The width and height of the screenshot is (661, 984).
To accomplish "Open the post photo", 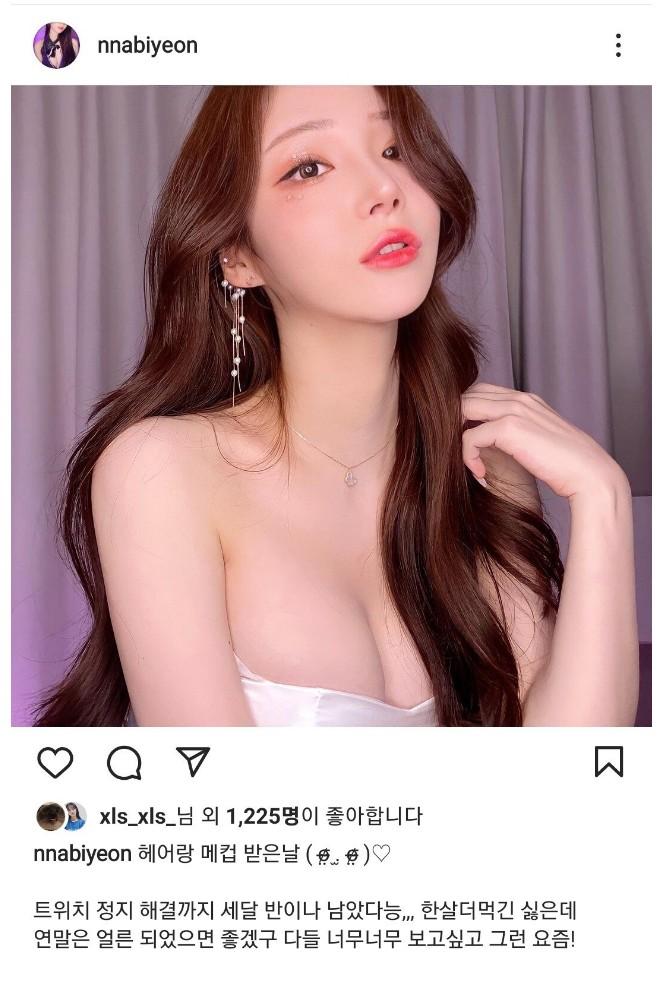I will 330,405.
